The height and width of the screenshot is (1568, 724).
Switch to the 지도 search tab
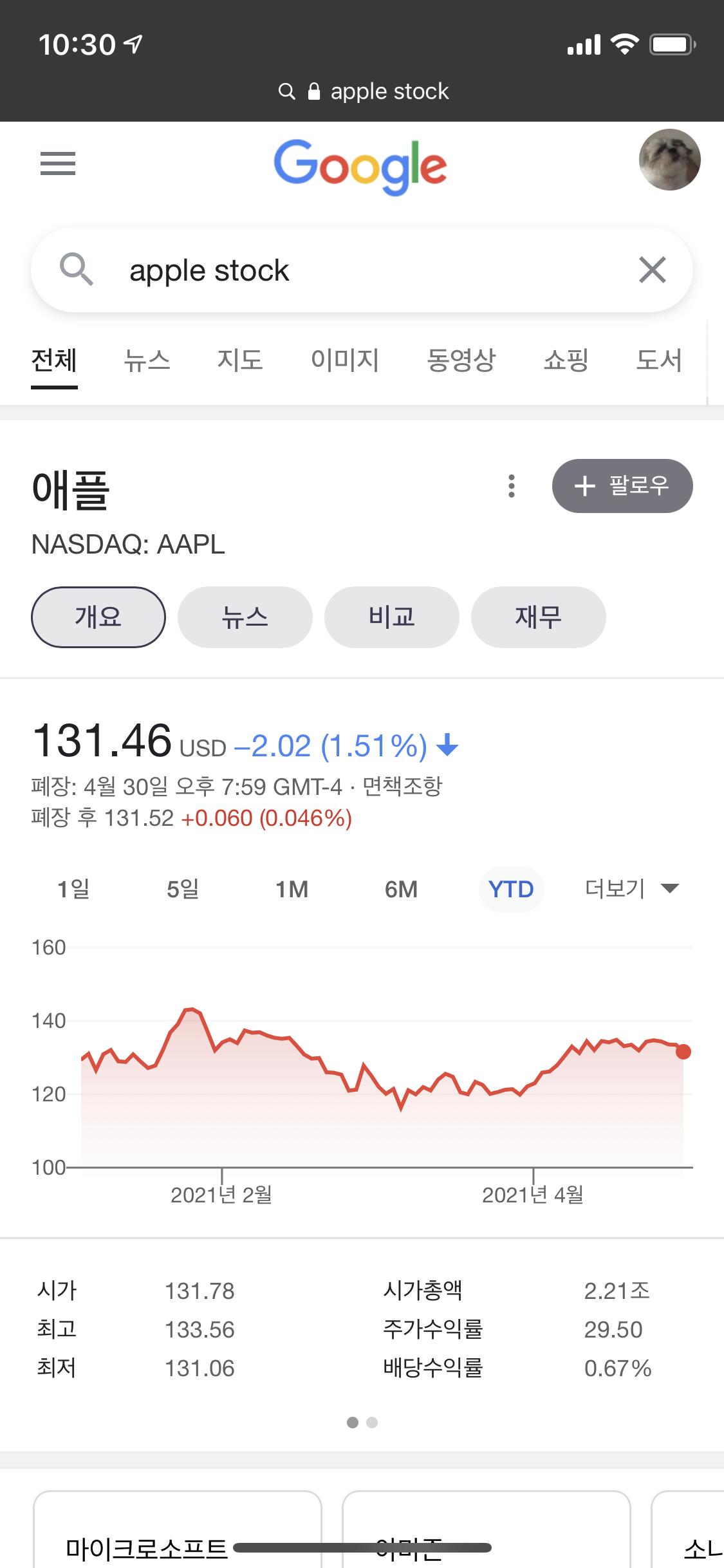(240, 360)
